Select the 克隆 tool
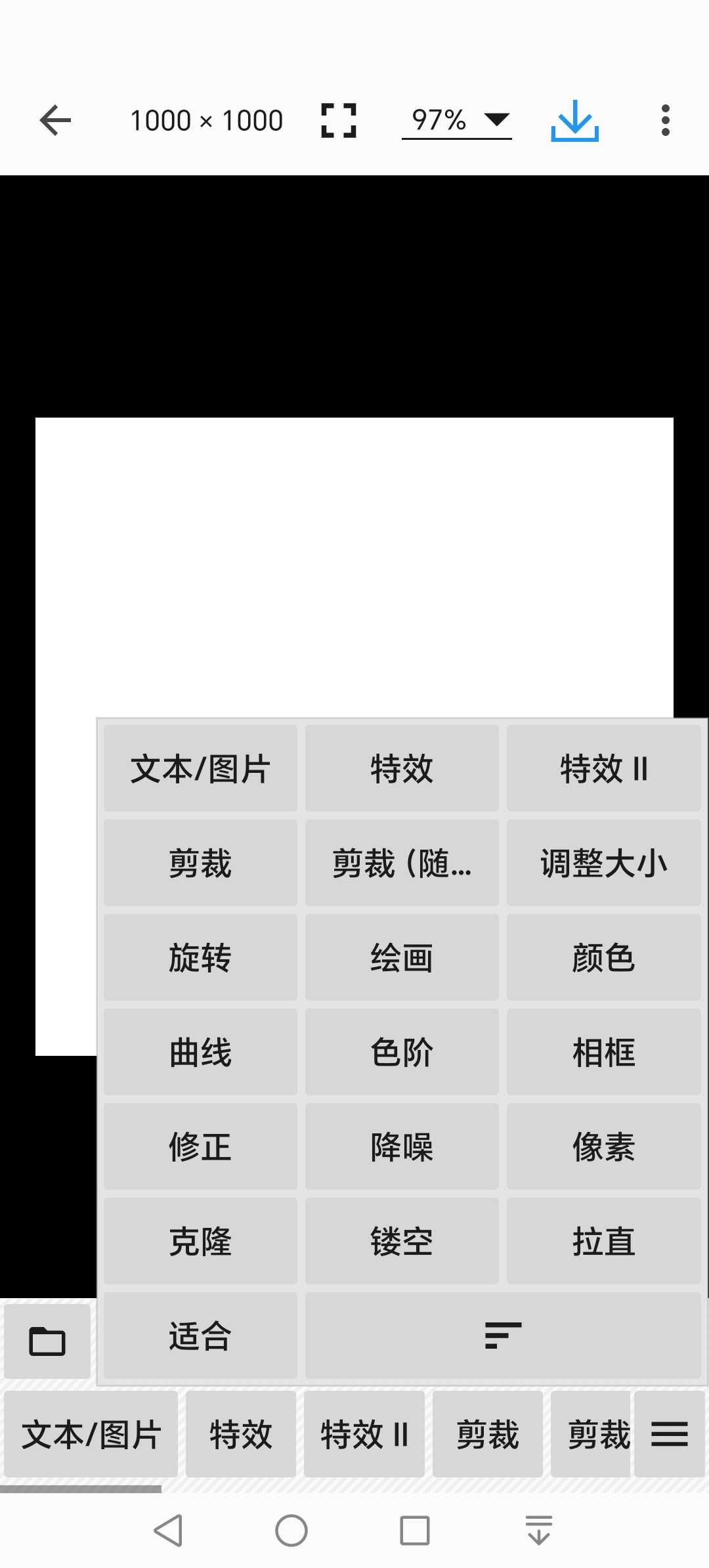Image resolution: width=709 pixels, height=1568 pixels. point(200,1241)
